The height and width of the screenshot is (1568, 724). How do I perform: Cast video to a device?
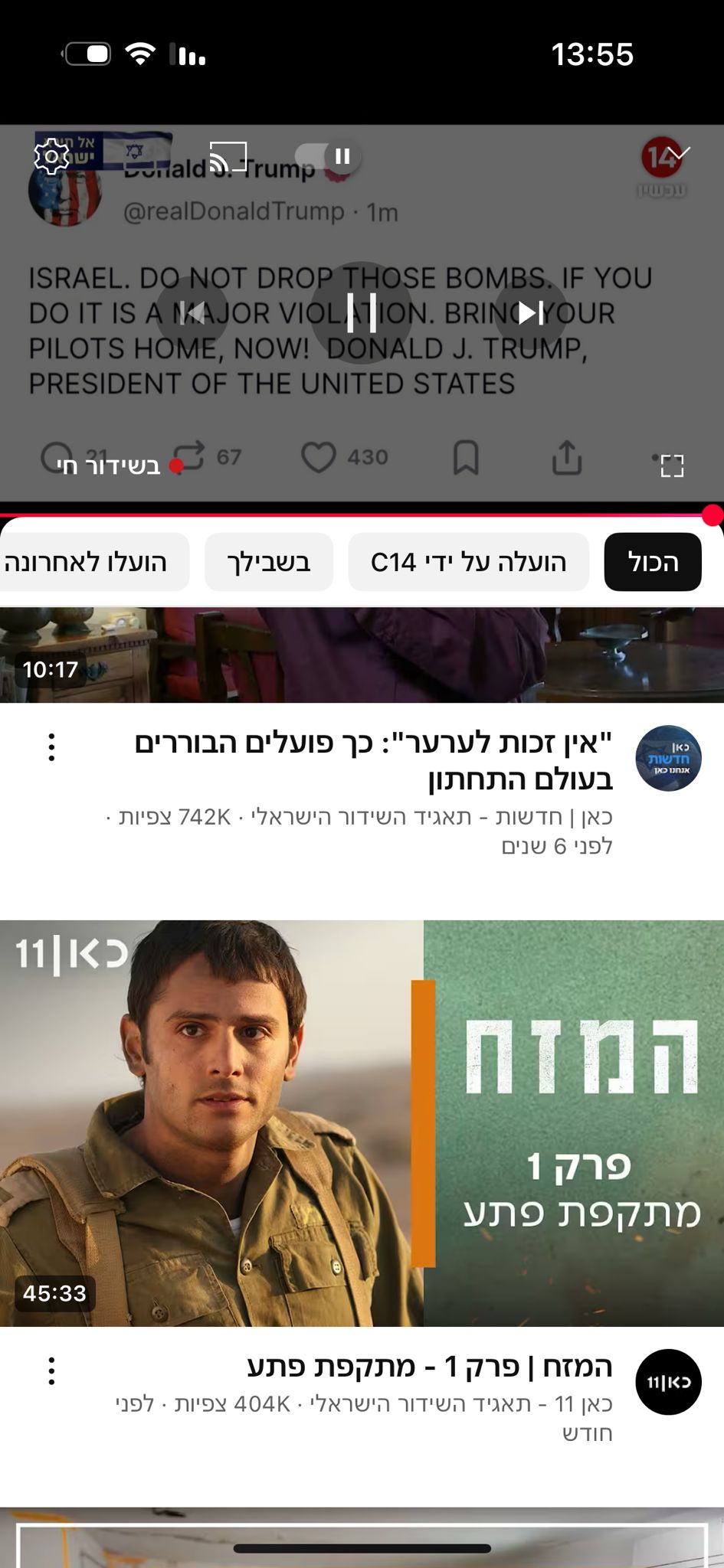[x=228, y=157]
